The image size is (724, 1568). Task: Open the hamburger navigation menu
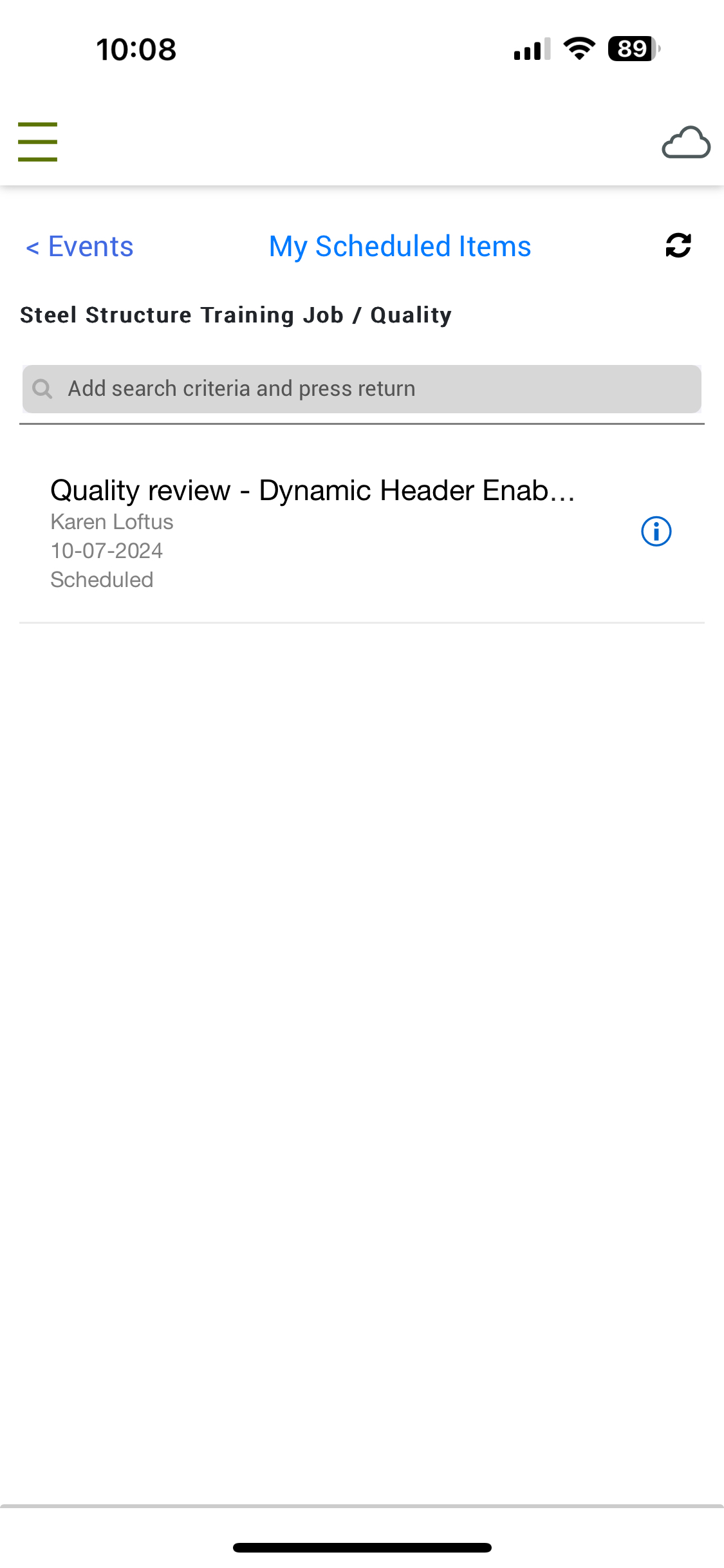tap(37, 142)
